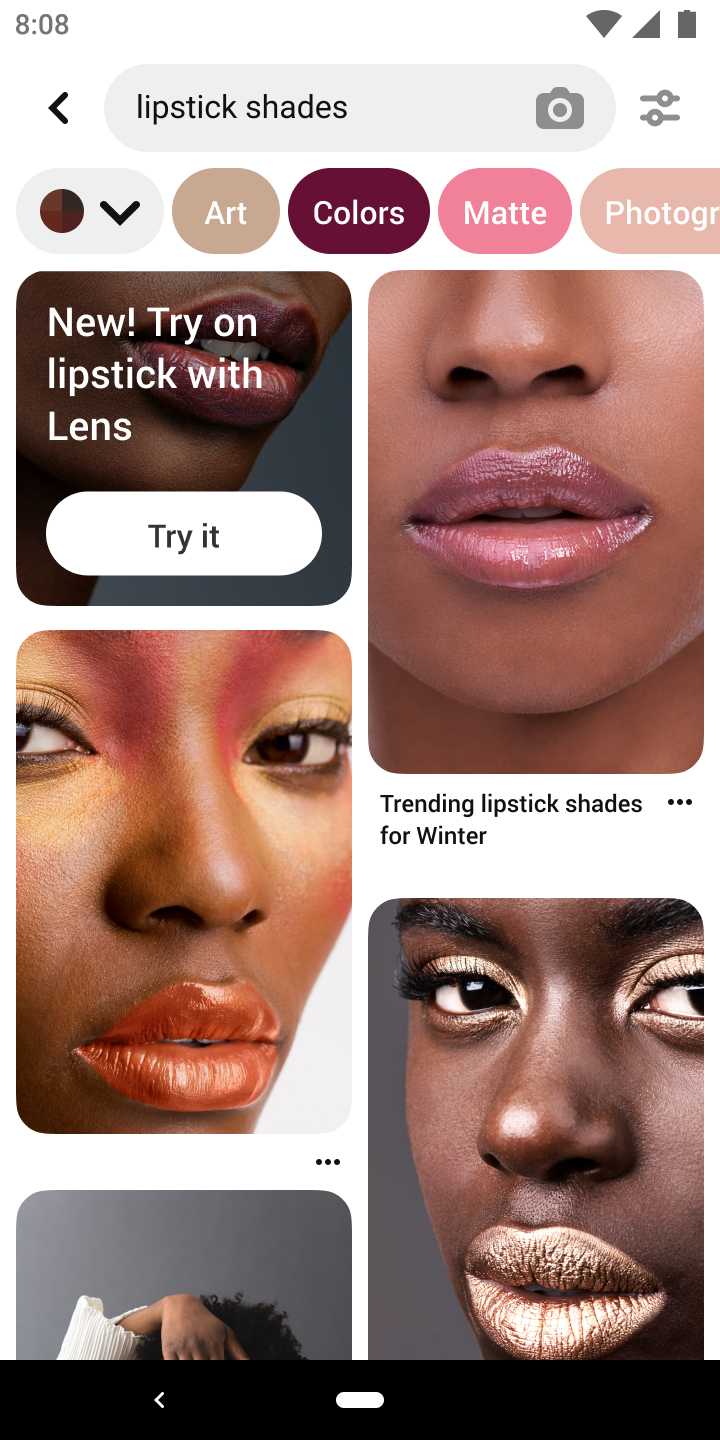Viewport: 720px width, 1440px height.
Task: Open the metallic gold lipstick pin
Action: coord(536,1130)
